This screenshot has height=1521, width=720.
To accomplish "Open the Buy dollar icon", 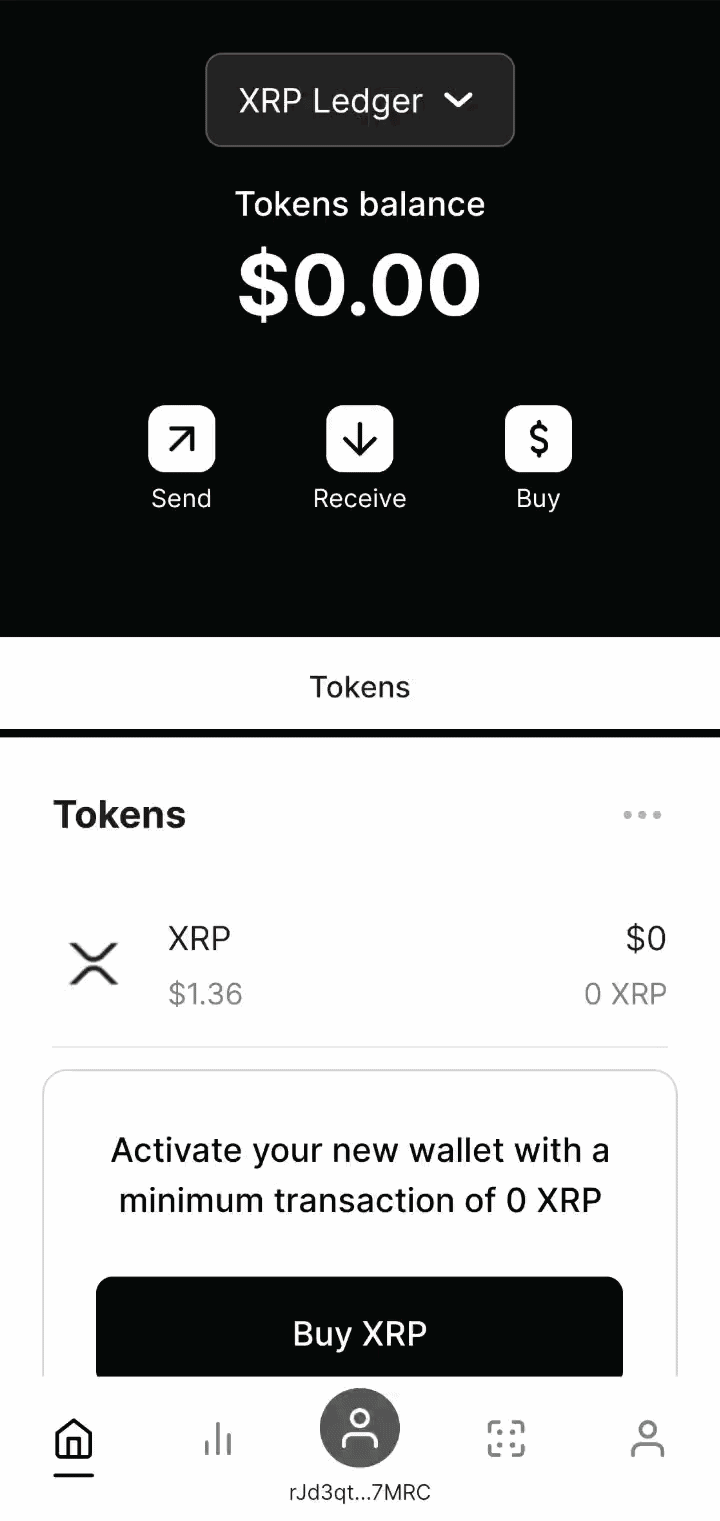I will tap(538, 437).
